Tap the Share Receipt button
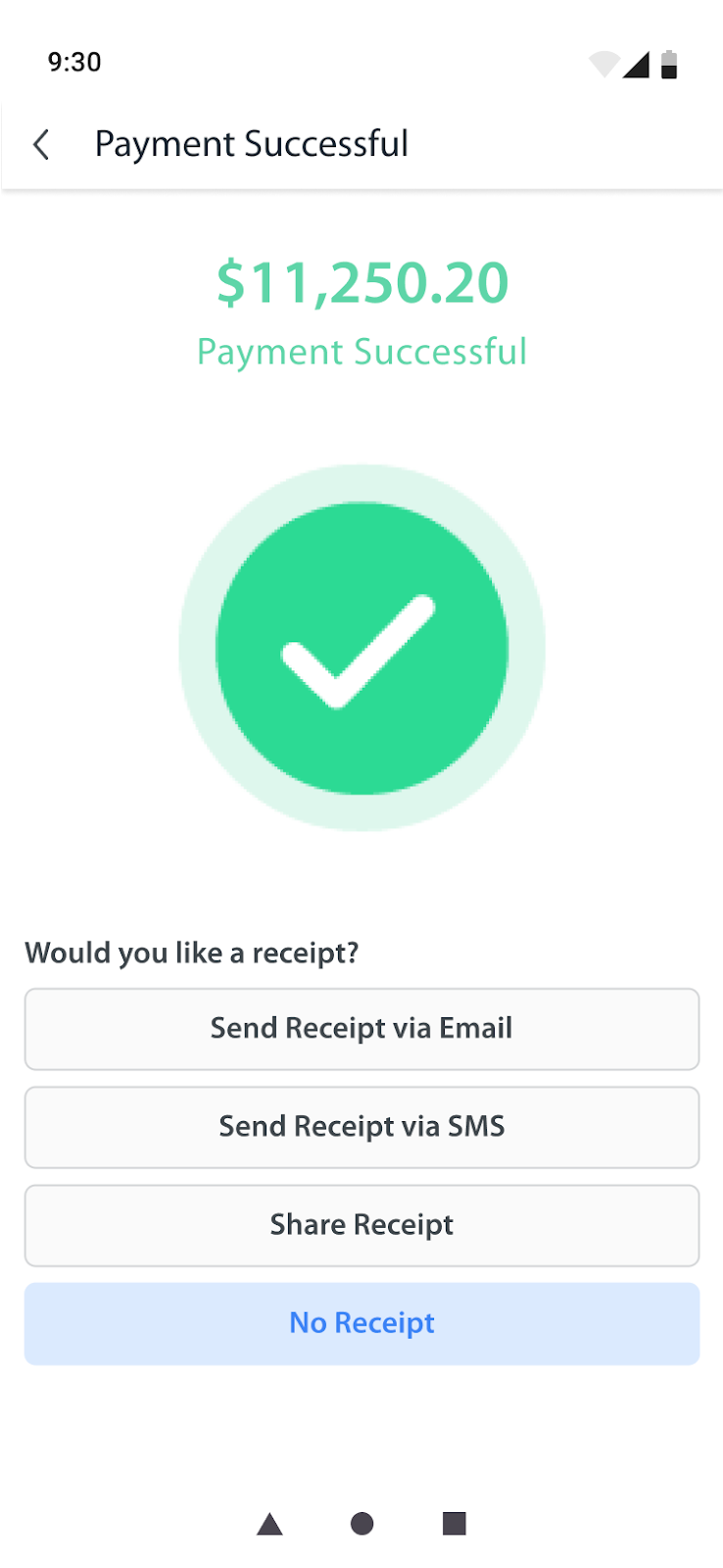The image size is (723, 1568). click(x=361, y=1225)
